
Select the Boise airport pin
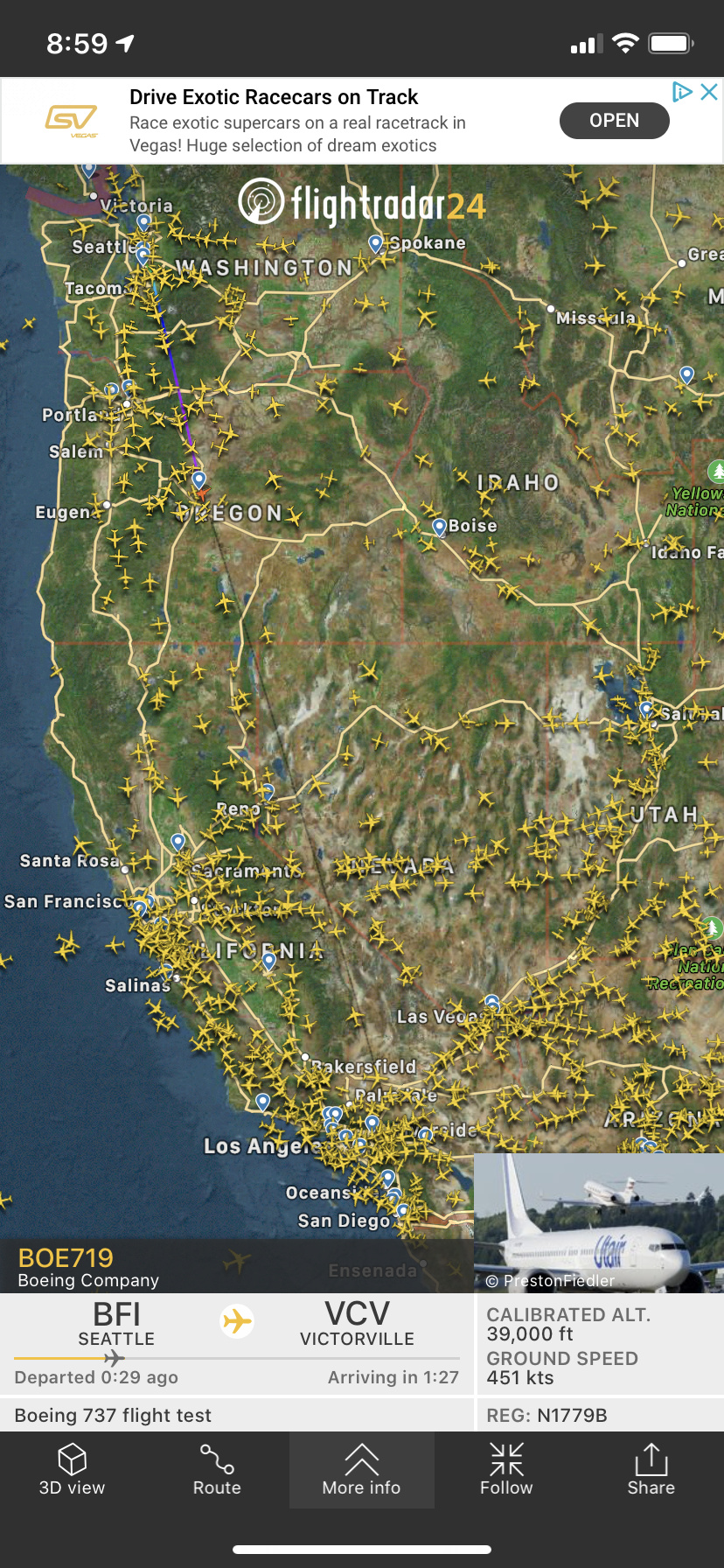(x=440, y=525)
